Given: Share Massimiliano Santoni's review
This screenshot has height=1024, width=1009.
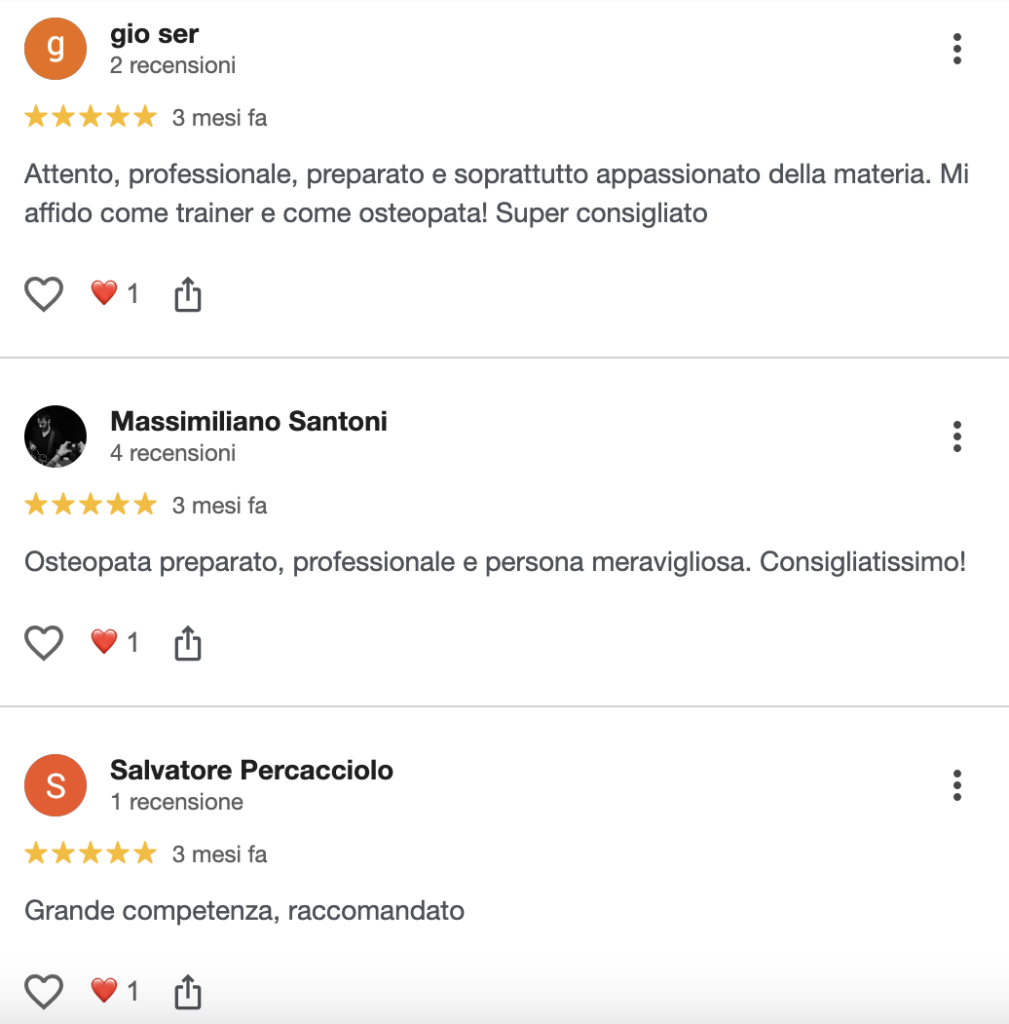Looking at the screenshot, I should pyautogui.click(x=188, y=643).
